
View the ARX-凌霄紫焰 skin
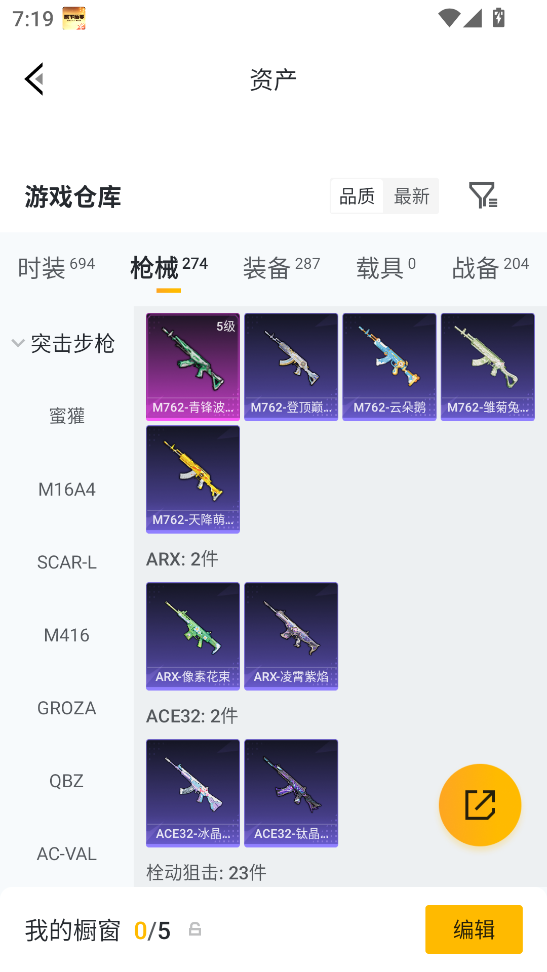pyautogui.click(x=291, y=636)
